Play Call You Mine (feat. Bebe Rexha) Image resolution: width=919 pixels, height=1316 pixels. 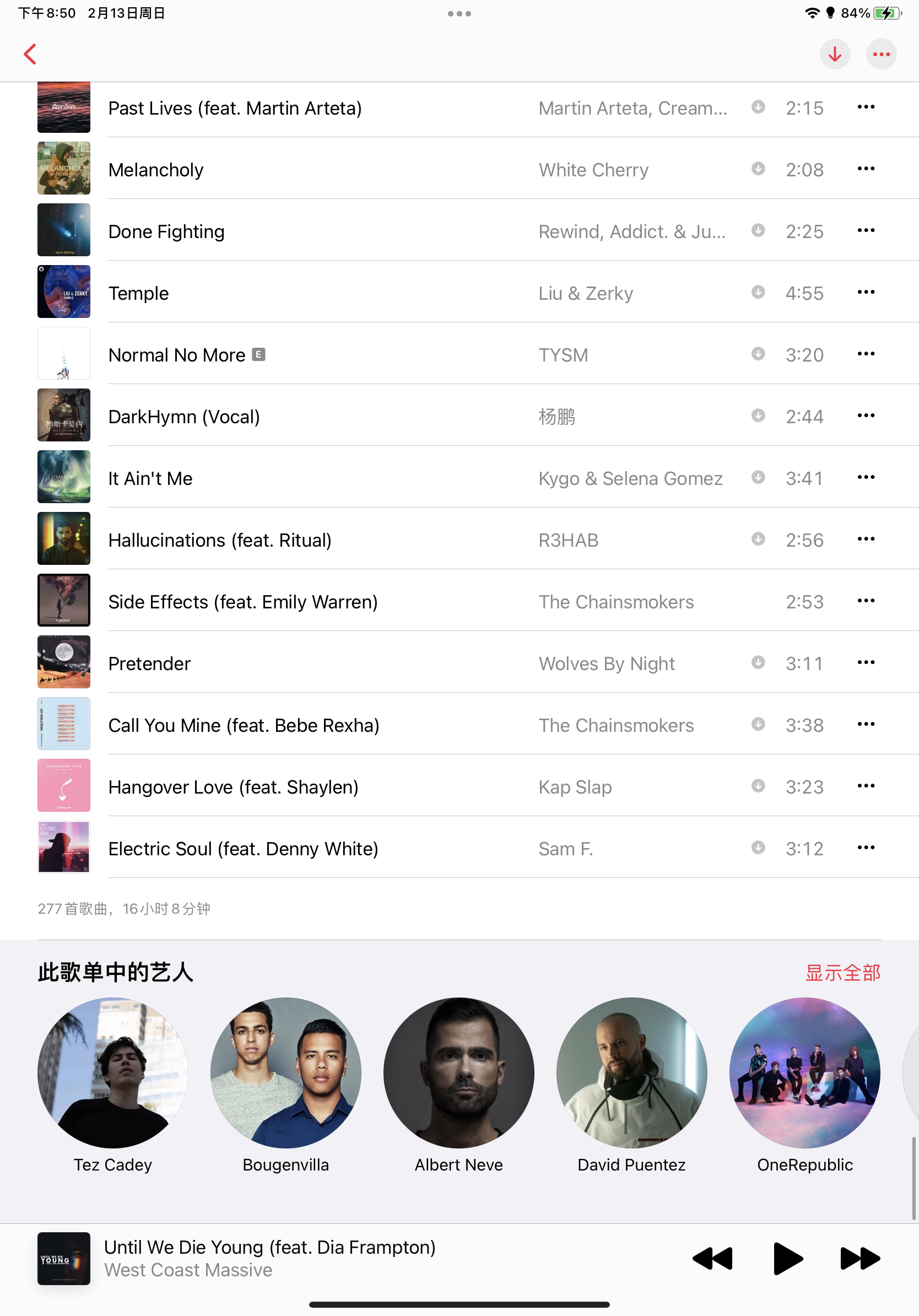coord(244,725)
